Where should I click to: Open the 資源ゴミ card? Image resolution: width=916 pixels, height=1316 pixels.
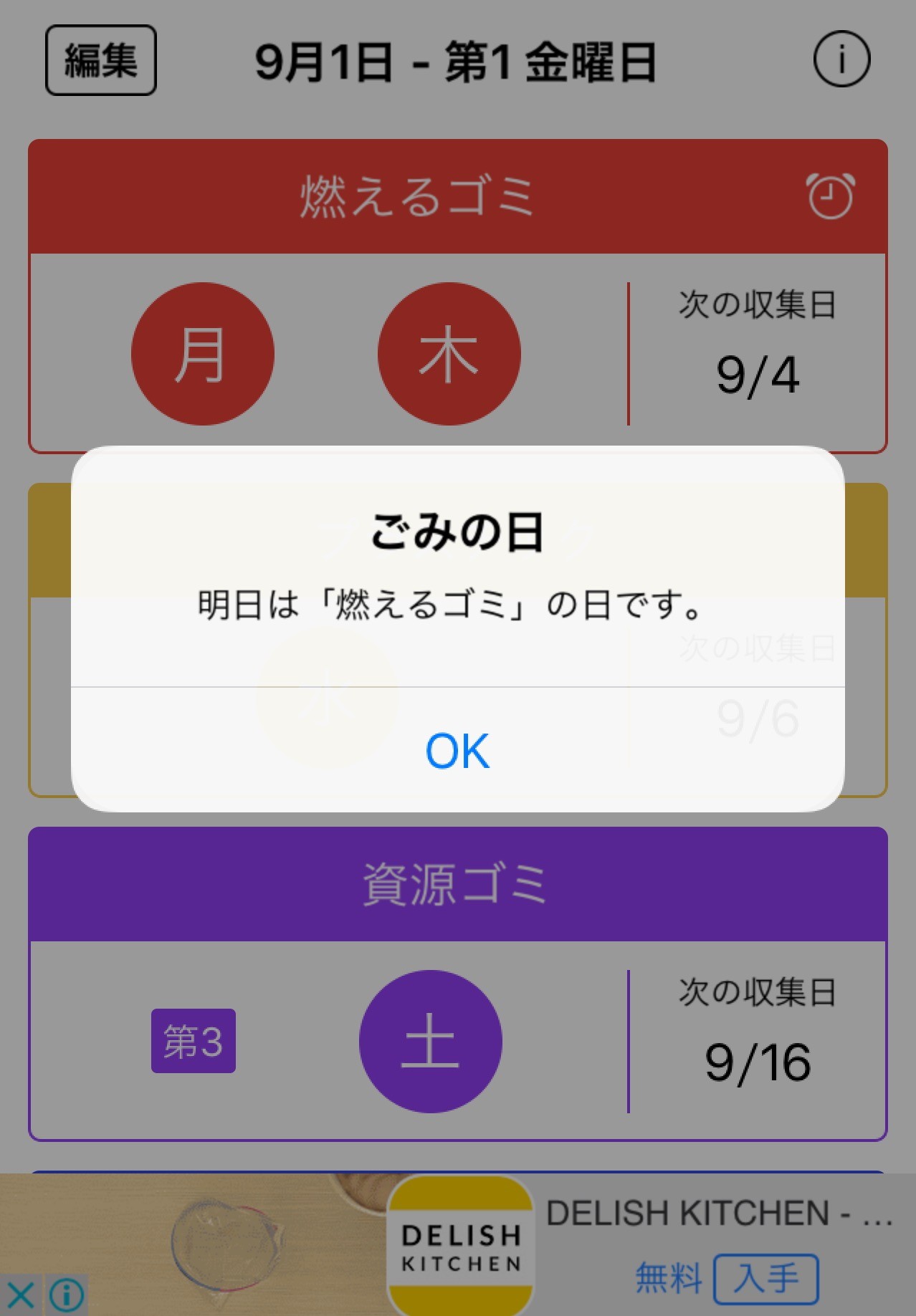coord(457,884)
